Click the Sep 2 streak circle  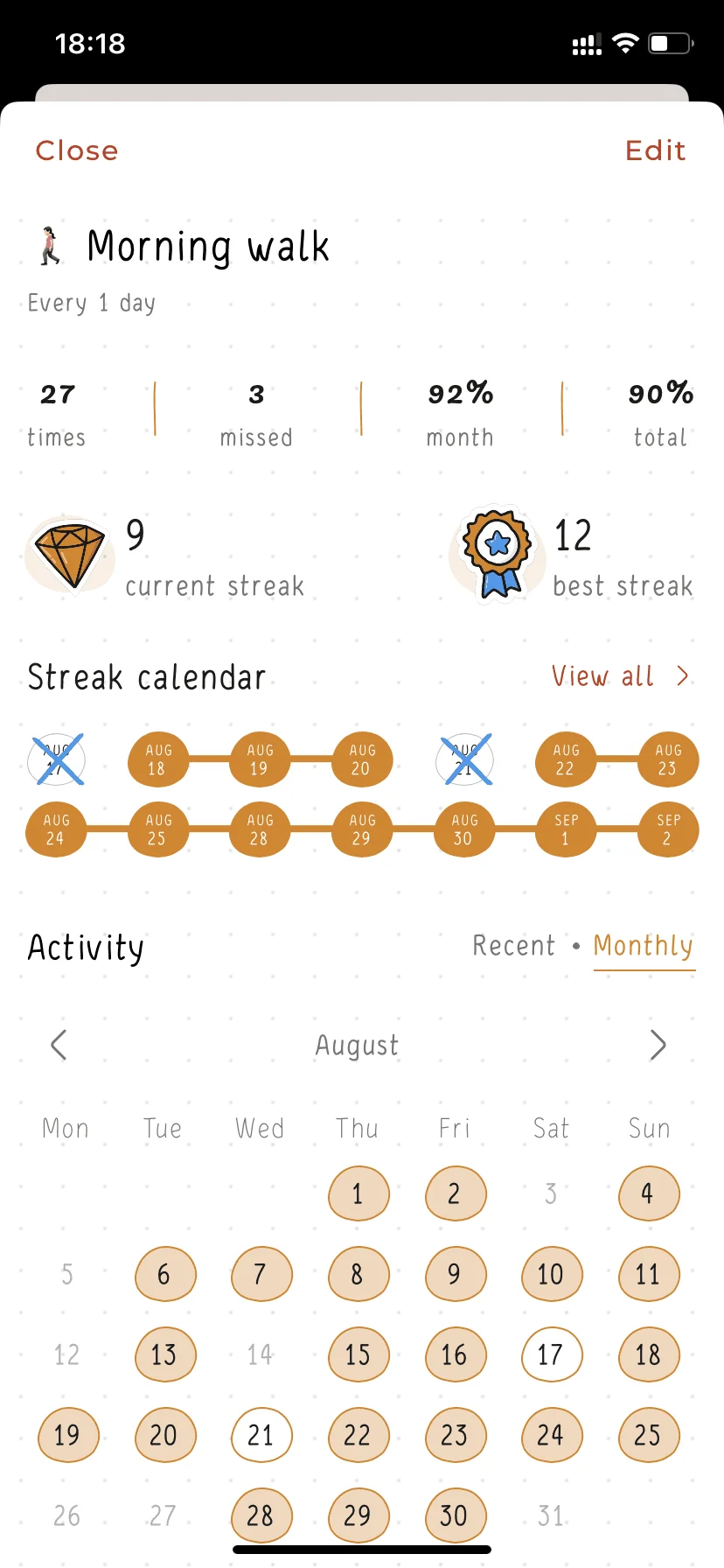668,829
